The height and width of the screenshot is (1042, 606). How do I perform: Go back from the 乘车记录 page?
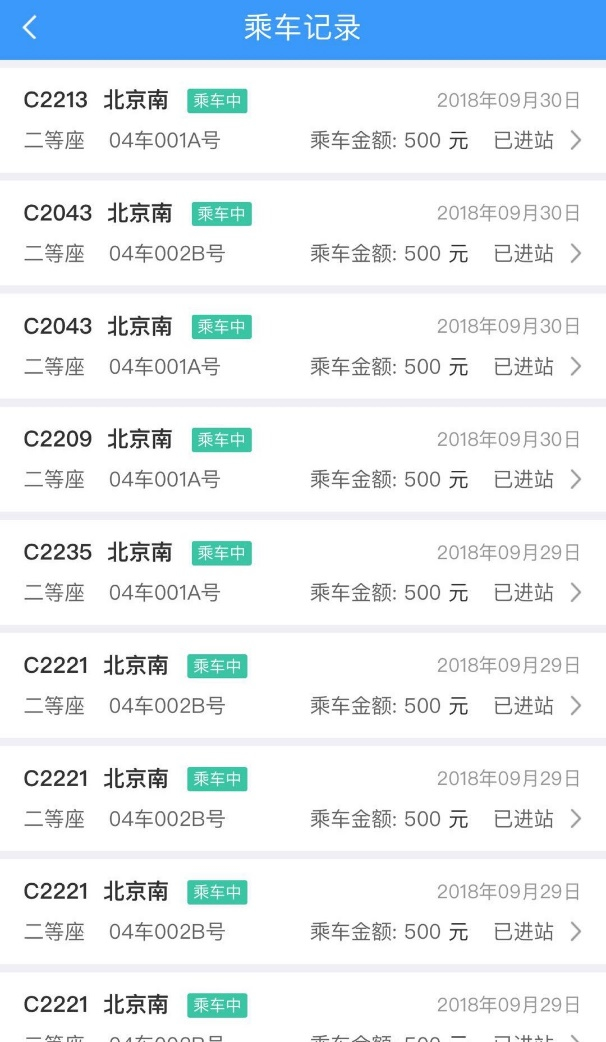30,28
